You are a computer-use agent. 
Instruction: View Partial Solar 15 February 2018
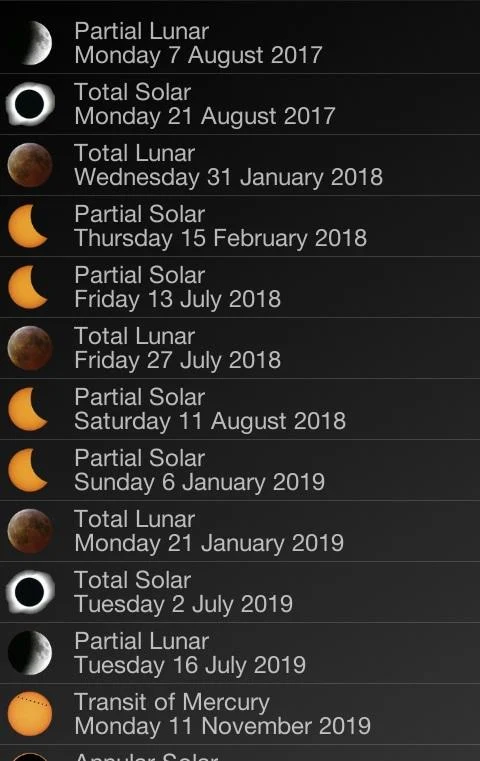click(240, 226)
